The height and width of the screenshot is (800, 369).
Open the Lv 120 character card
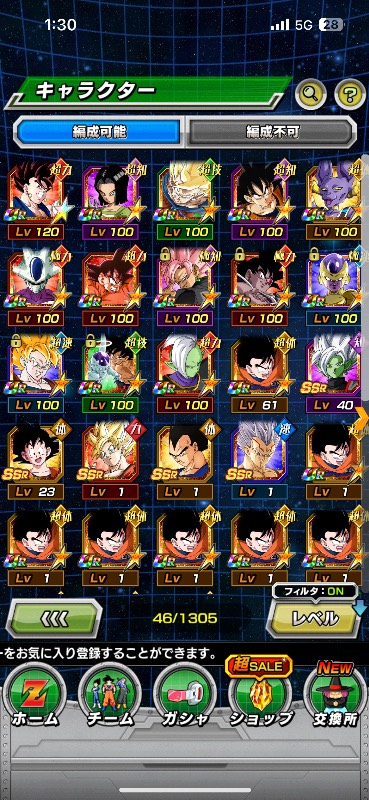pos(36,202)
